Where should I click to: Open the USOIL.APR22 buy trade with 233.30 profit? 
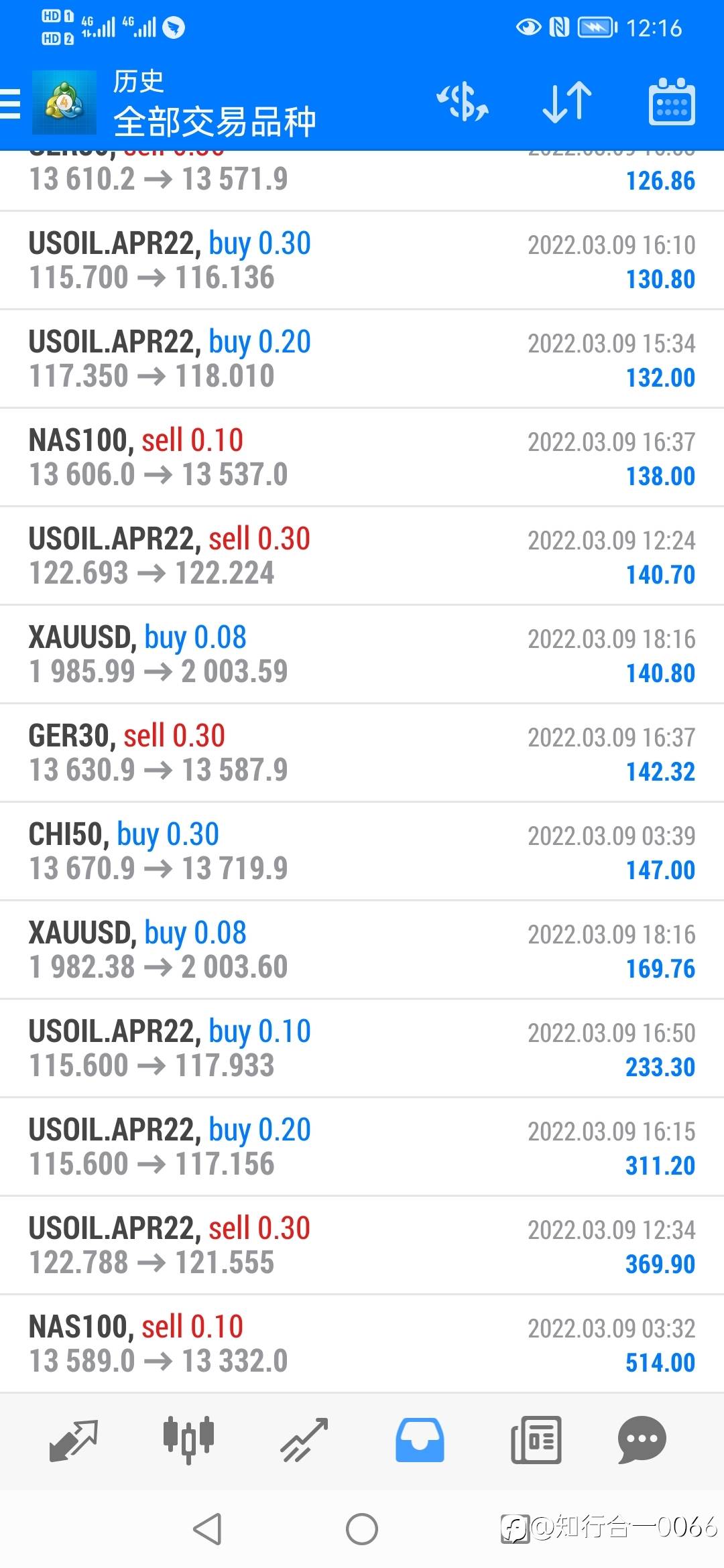click(x=362, y=1049)
